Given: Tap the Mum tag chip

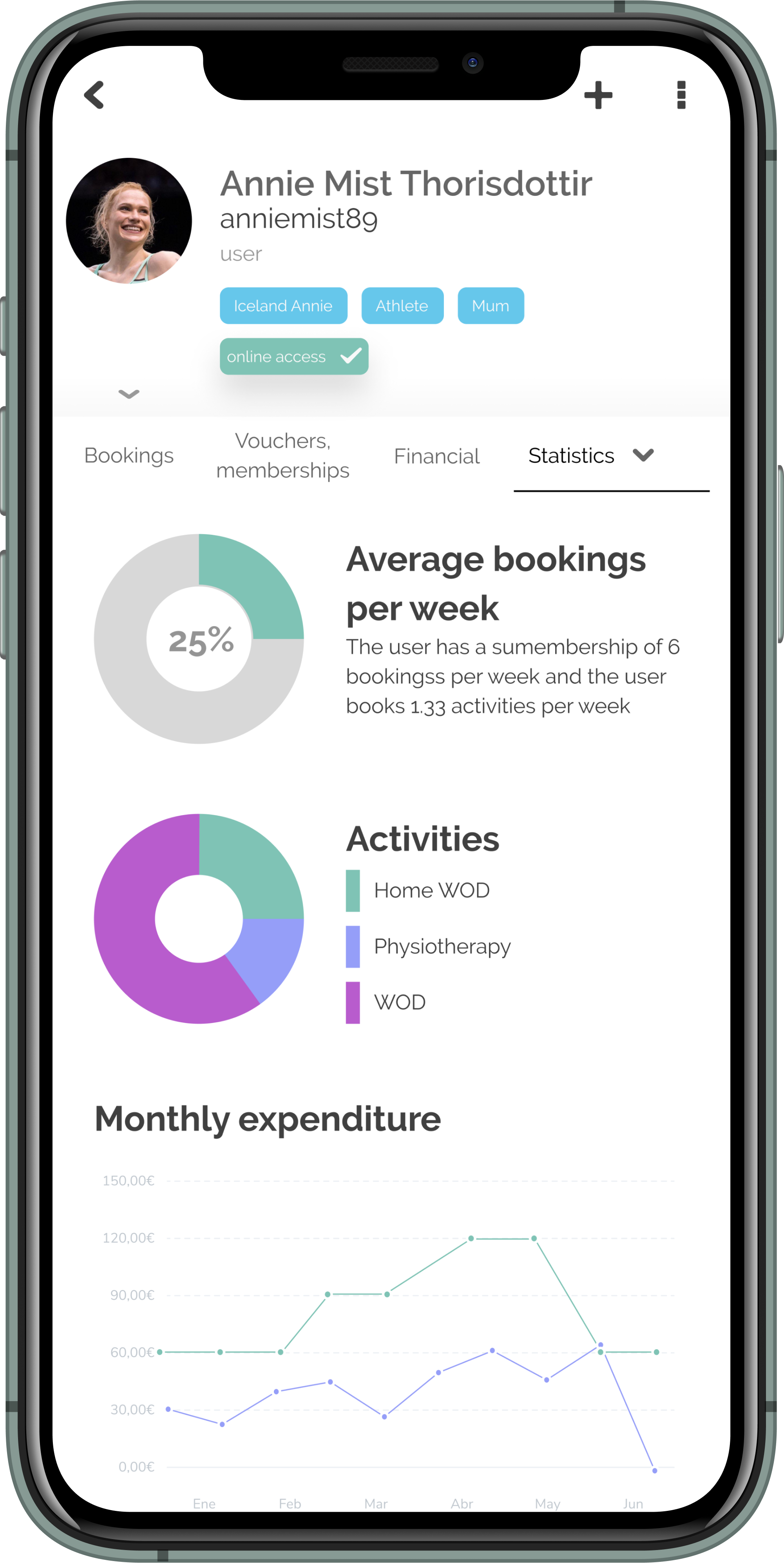Looking at the screenshot, I should click(490, 306).
